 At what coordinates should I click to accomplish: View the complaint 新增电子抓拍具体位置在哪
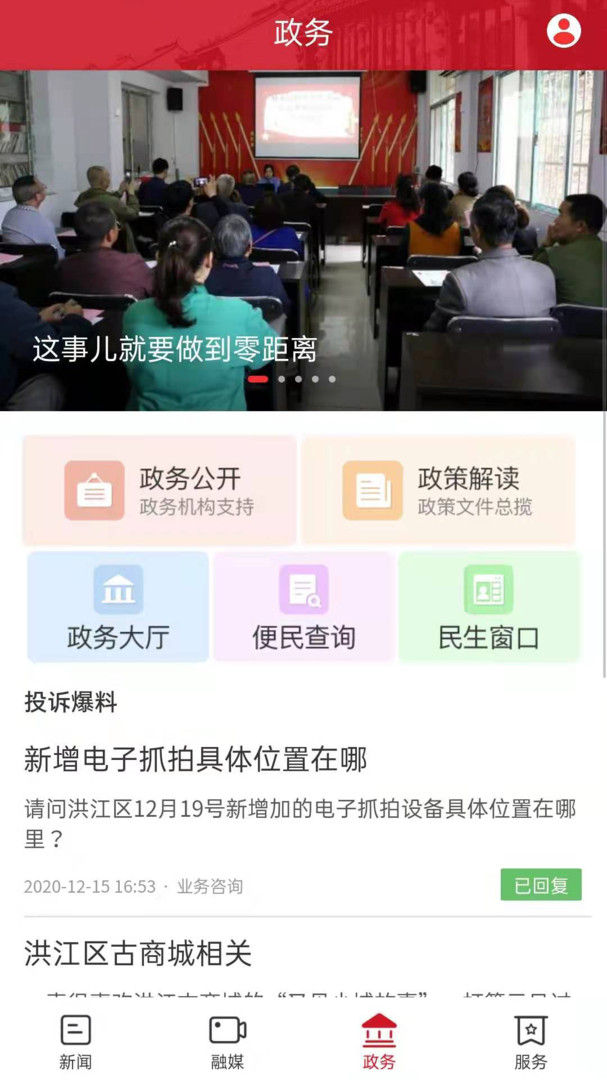point(196,760)
